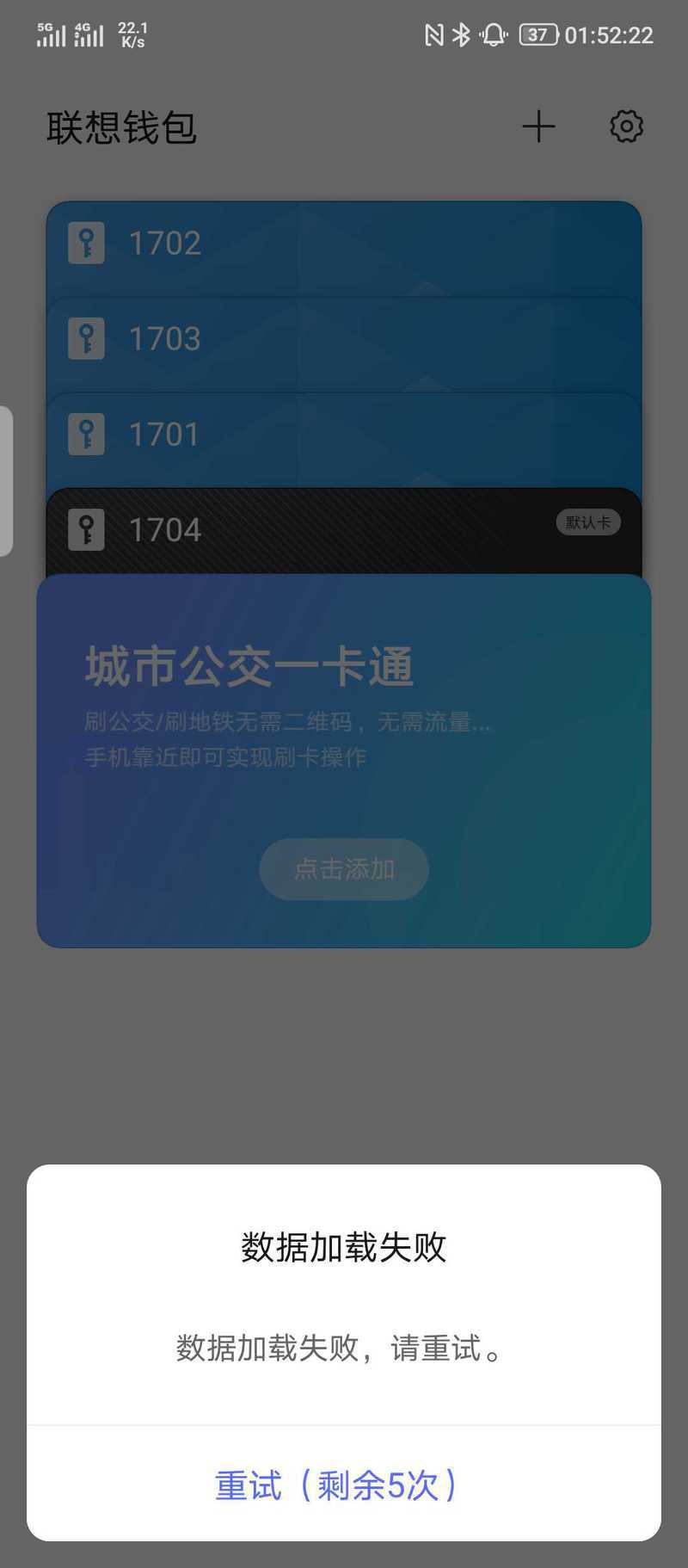Open the 1702 key card
Screen dimensions: 688x1568
pos(344,249)
